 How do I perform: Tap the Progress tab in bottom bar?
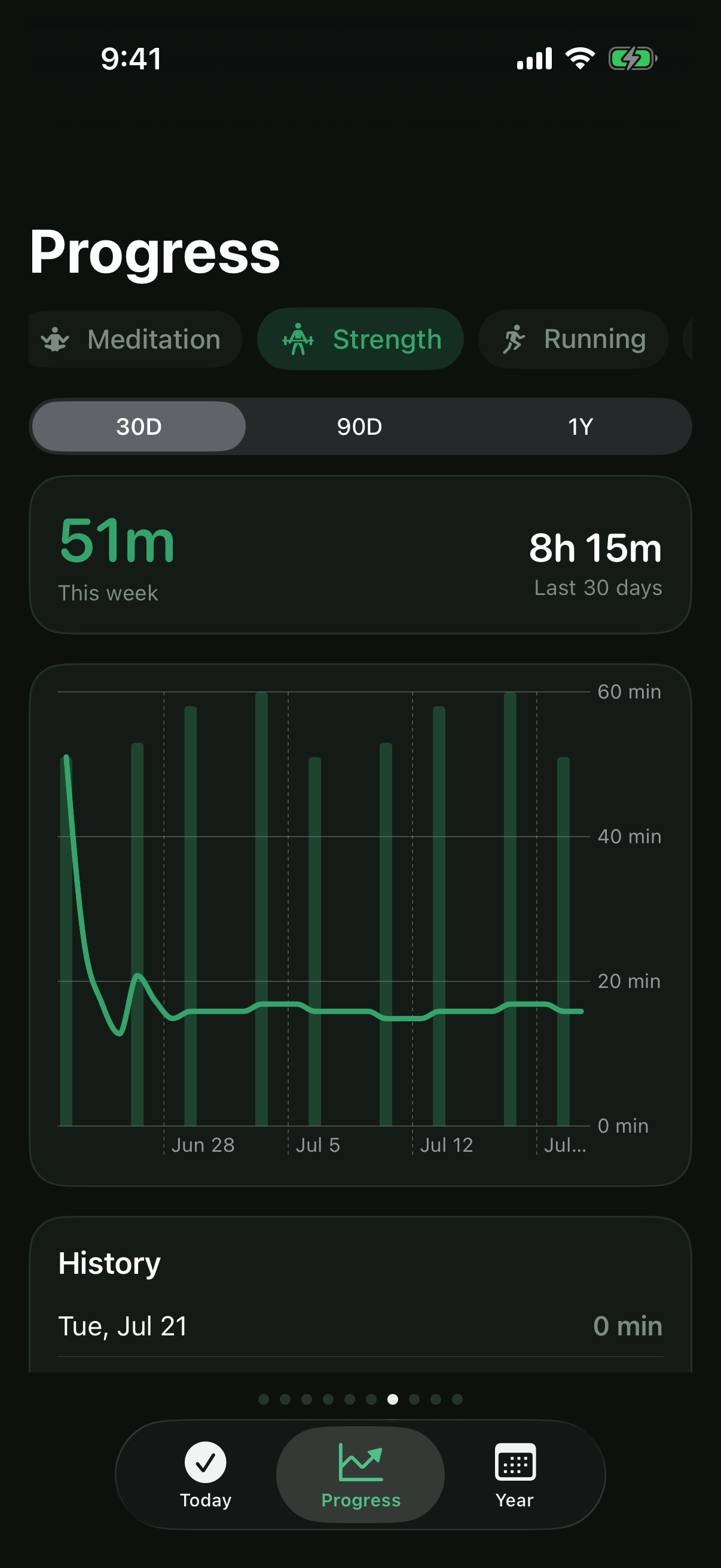pos(361,1475)
